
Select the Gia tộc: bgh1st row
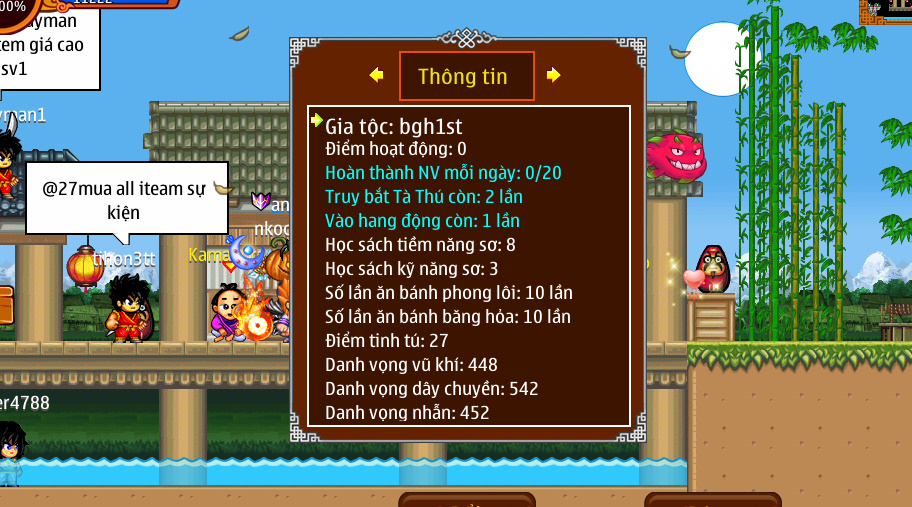394,126
